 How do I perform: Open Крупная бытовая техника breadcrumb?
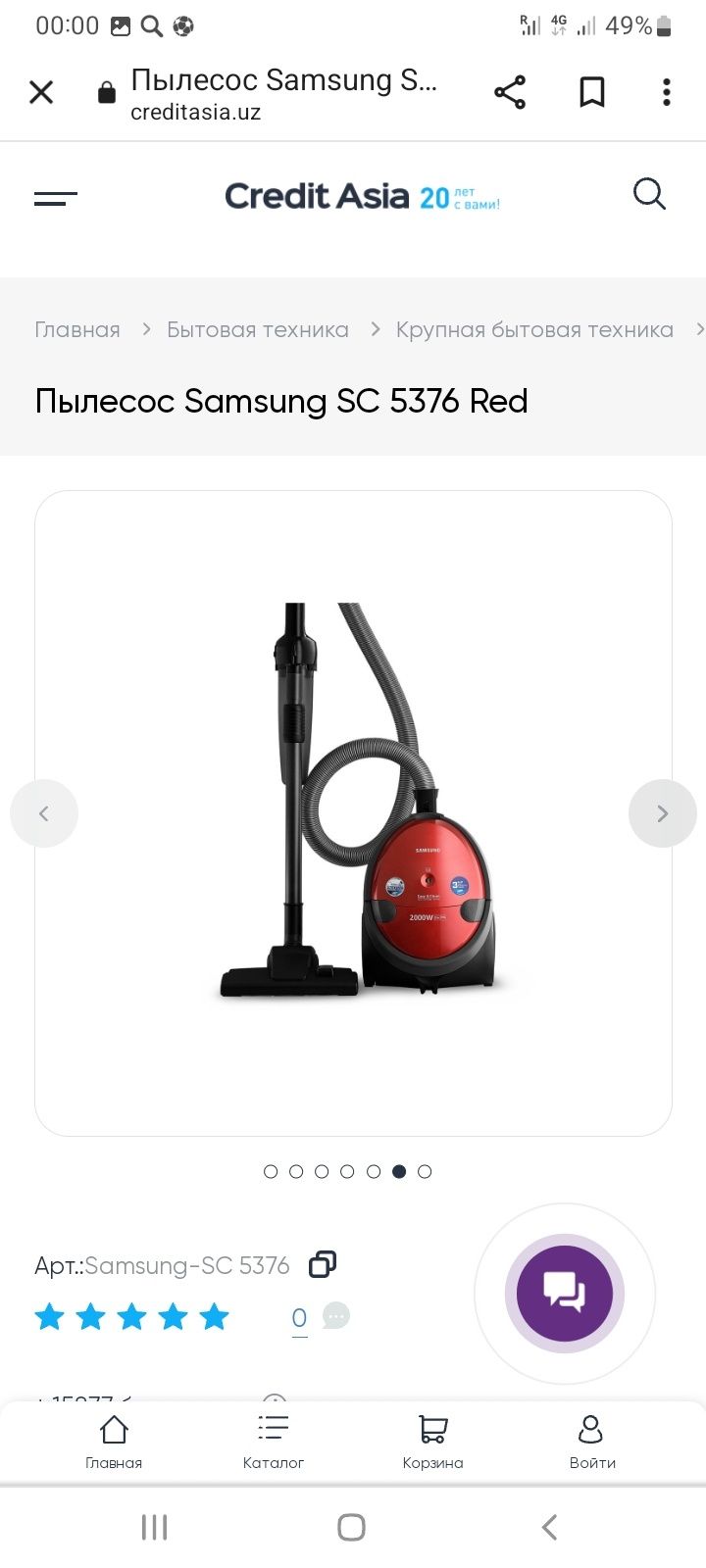(x=534, y=330)
